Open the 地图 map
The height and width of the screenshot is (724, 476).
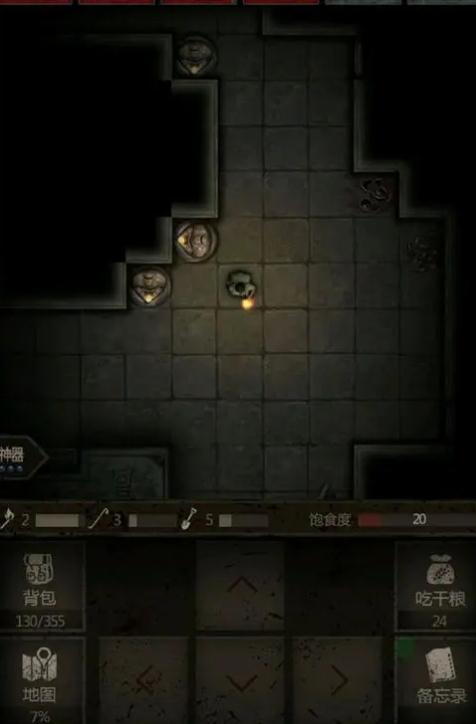[41, 680]
